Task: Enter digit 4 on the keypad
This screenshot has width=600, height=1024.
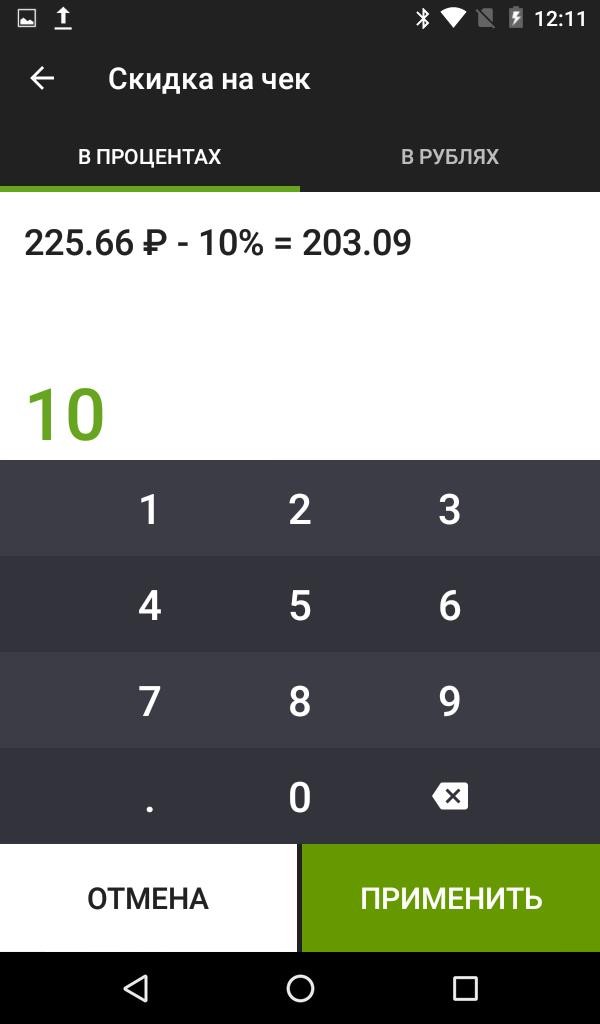Action: (x=150, y=604)
